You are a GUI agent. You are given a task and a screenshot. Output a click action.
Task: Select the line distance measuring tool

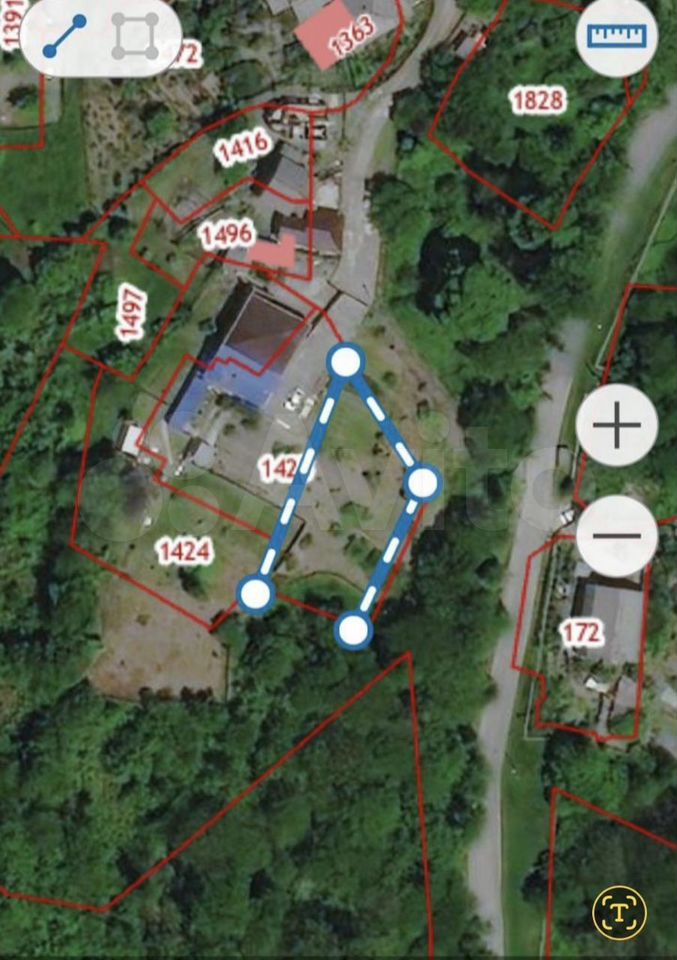point(64,36)
